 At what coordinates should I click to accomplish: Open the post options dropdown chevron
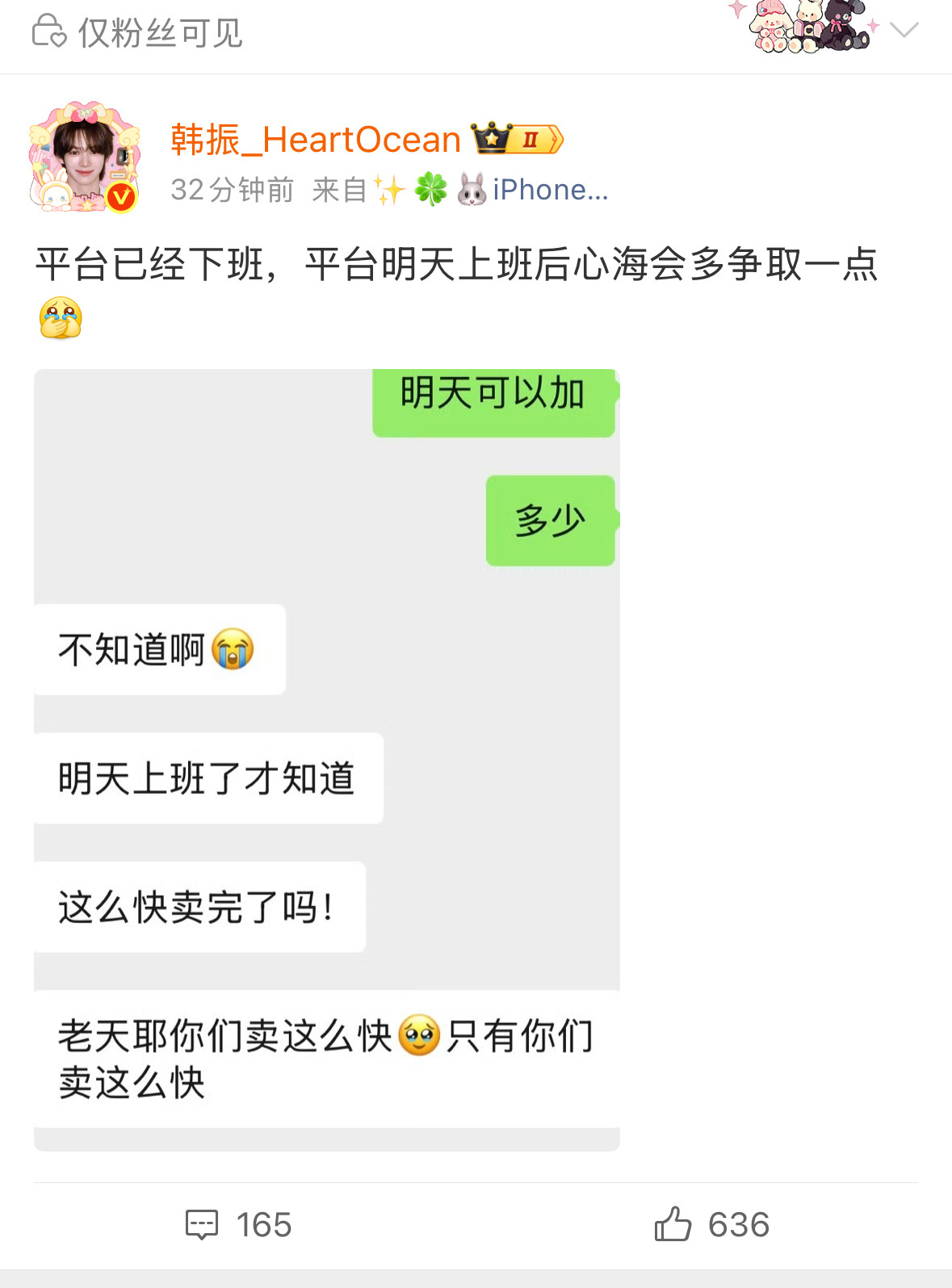pos(904,31)
